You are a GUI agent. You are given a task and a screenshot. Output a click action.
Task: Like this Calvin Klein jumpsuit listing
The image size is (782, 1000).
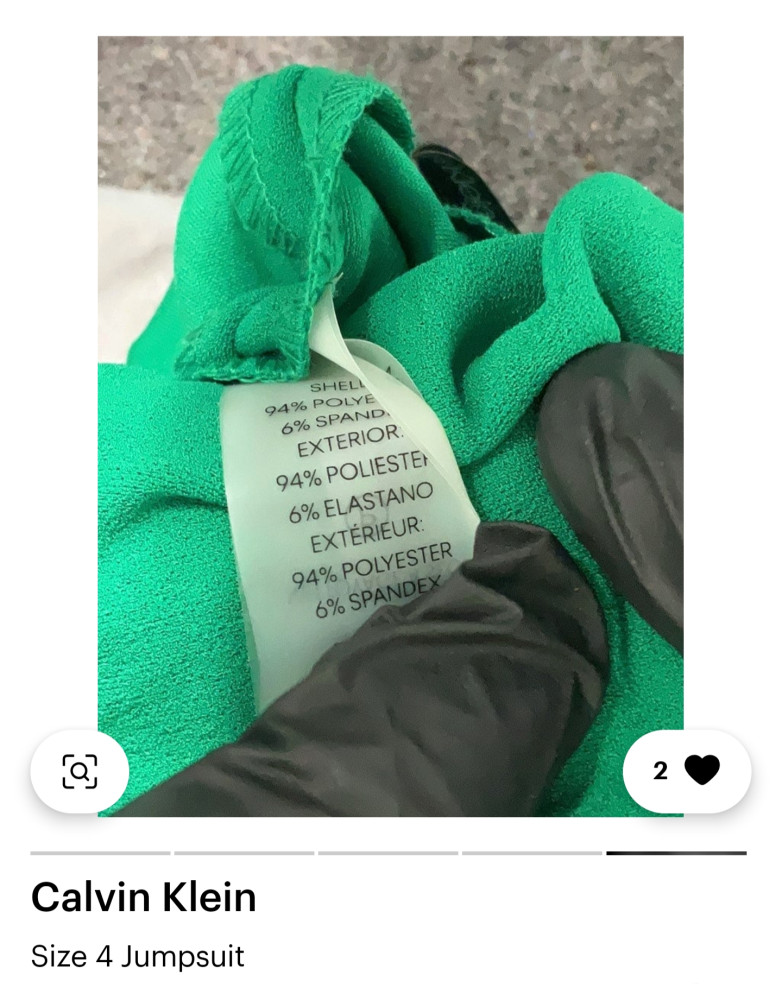click(702, 770)
